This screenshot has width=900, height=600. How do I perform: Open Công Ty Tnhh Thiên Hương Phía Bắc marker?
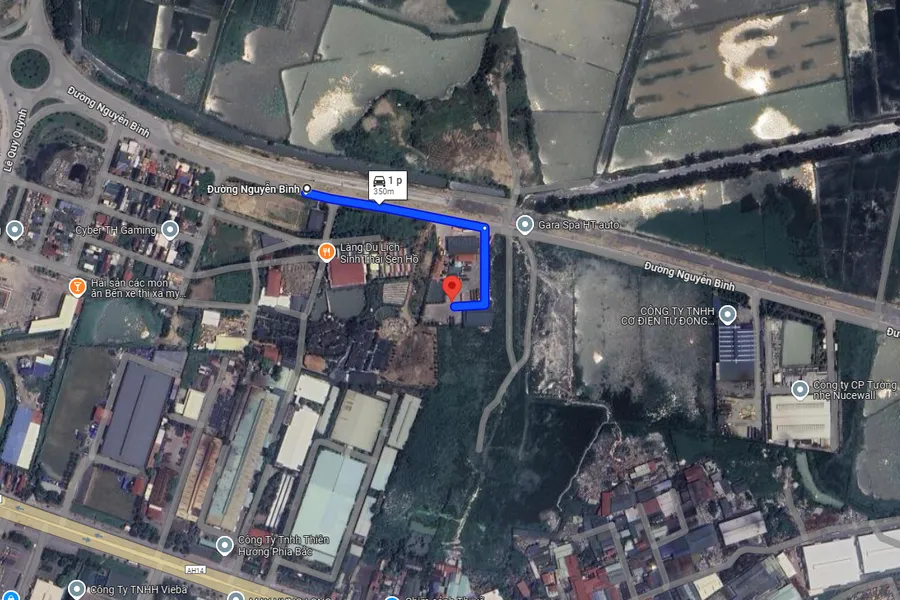click(x=225, y=545)
